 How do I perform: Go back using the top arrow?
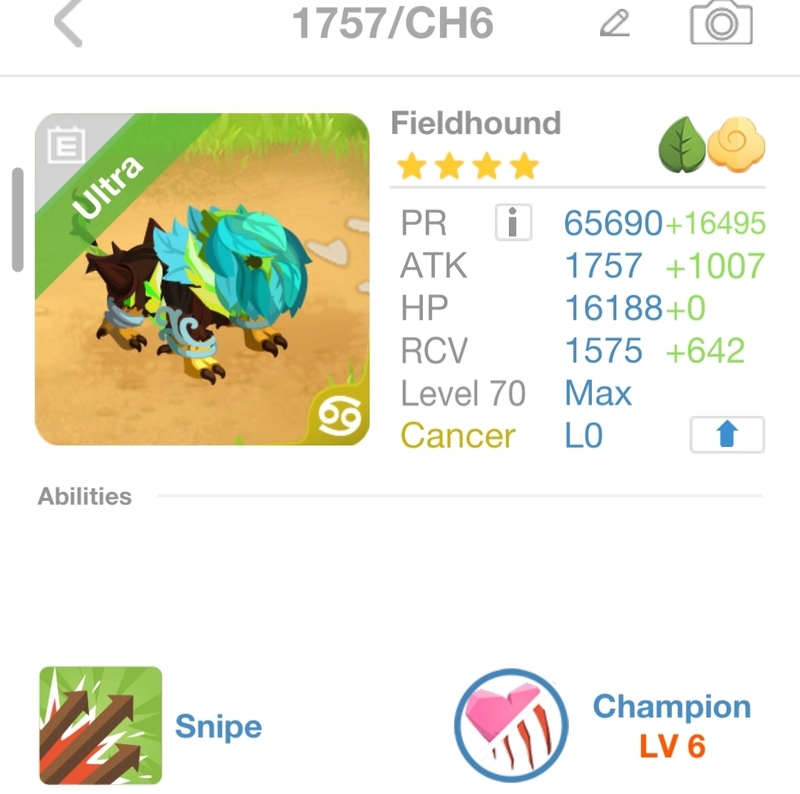click(68, 23)
